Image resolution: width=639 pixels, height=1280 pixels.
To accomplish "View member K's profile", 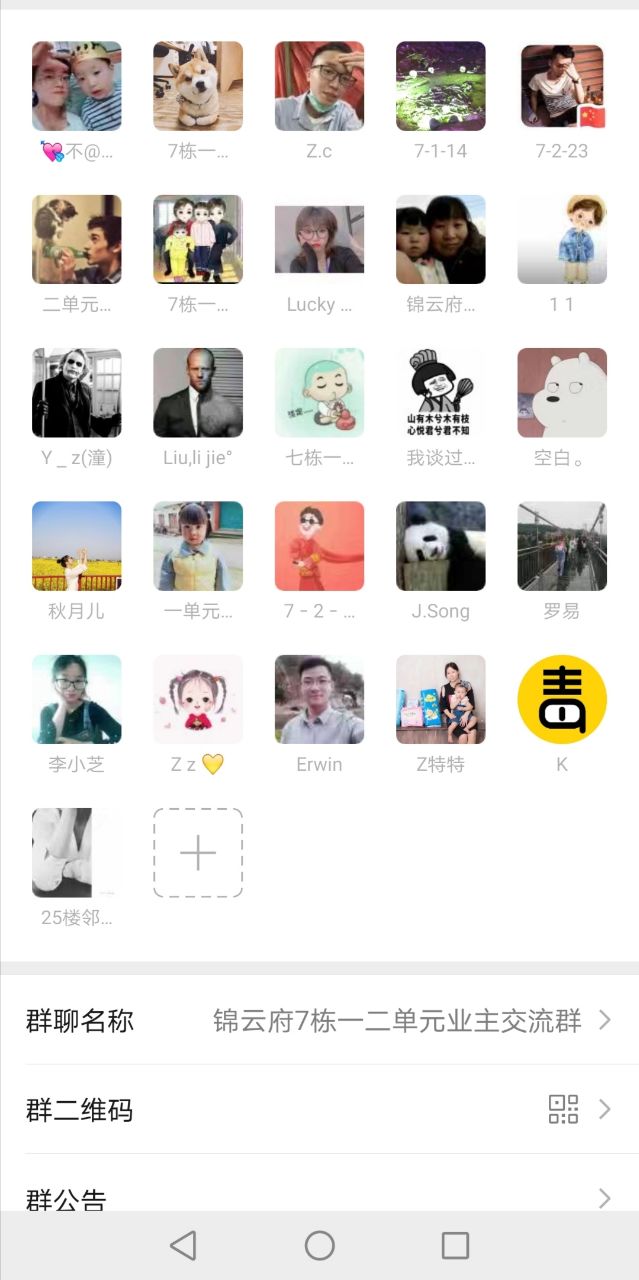I will pyautogui.click(x=562, y=699).
